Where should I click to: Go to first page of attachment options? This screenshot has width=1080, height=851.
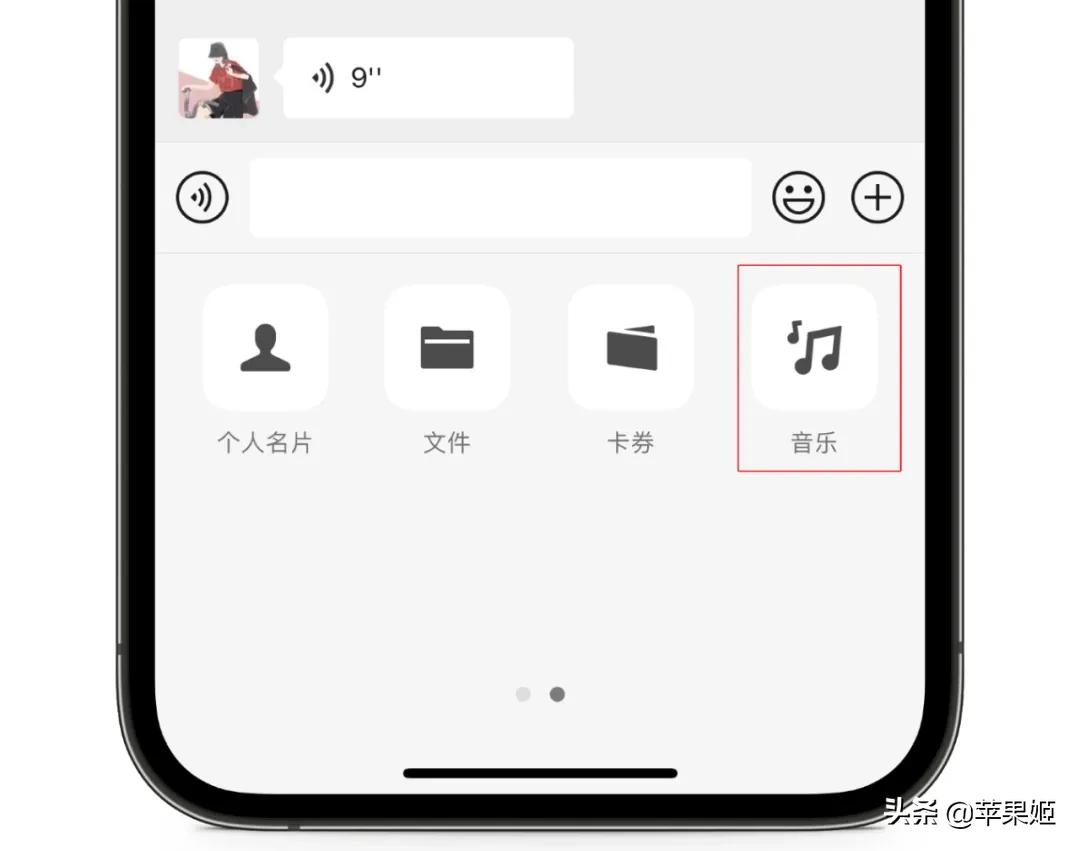523,694
